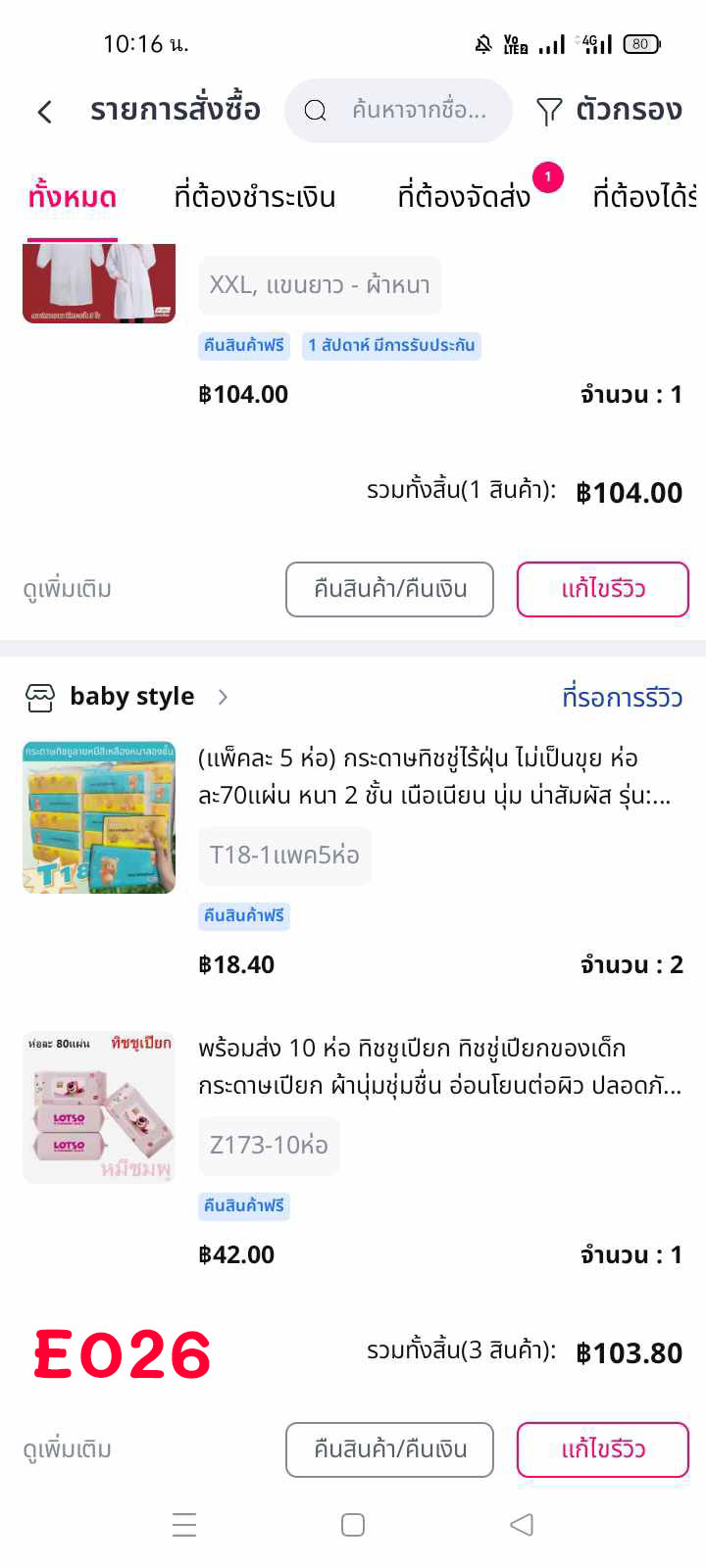Switch to the ทั้งหมด tab

point(73,197)
